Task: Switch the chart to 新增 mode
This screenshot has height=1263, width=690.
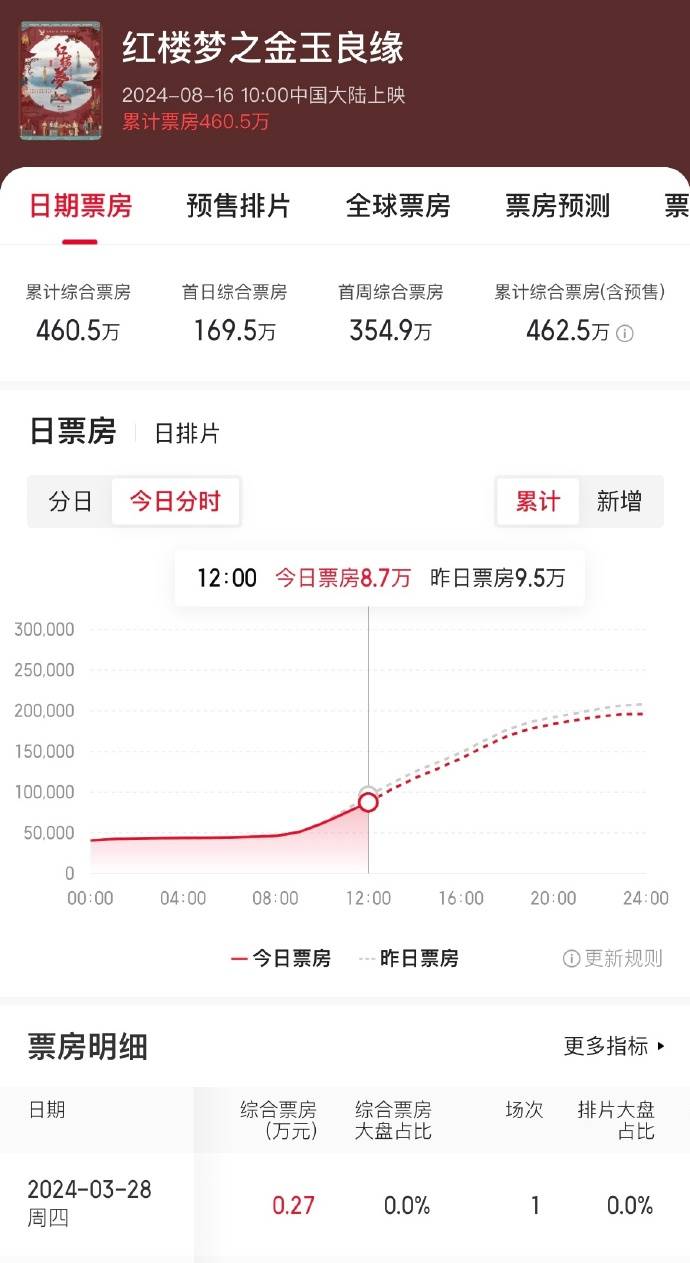Action: pyautogui.click(x=619, y=501)
